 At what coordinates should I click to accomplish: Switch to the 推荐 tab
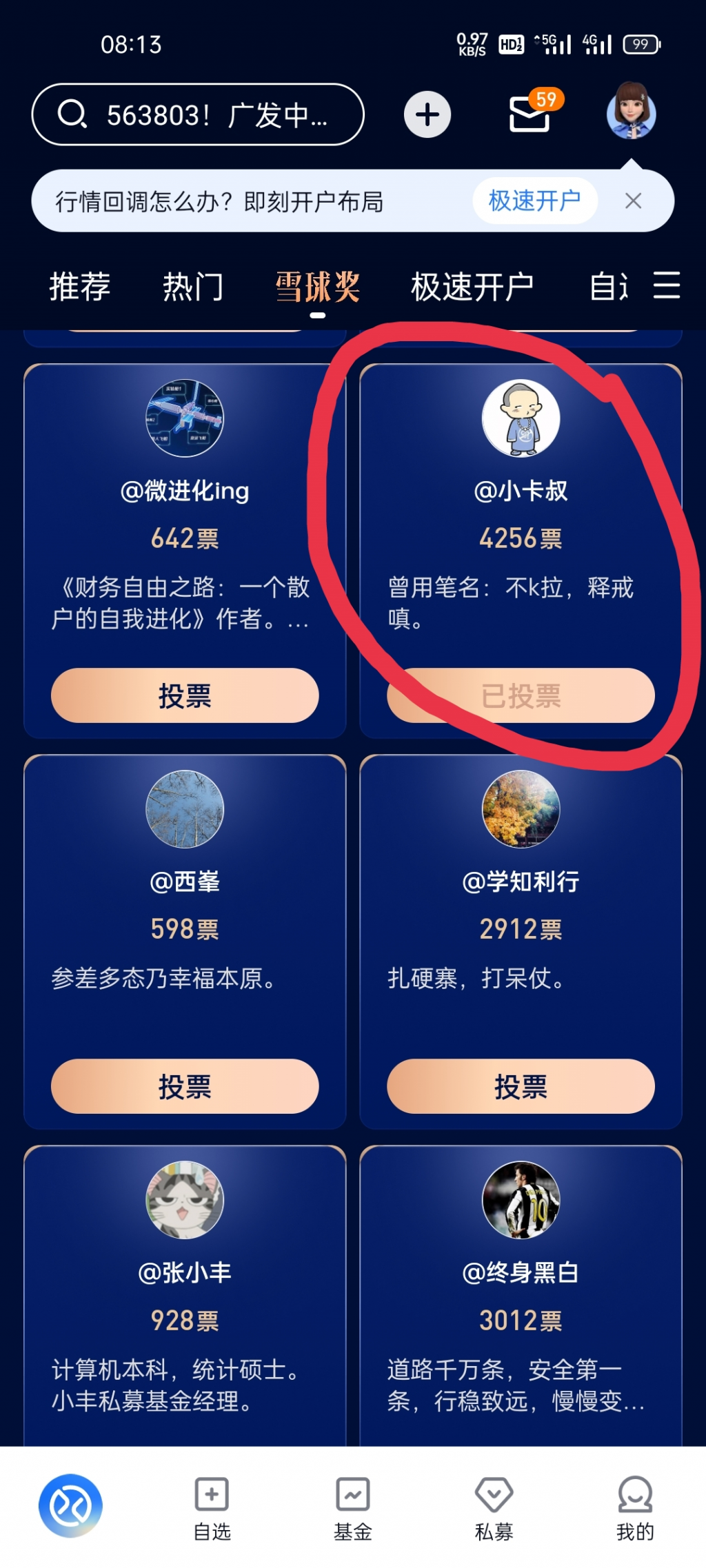[x=80, y=287]
